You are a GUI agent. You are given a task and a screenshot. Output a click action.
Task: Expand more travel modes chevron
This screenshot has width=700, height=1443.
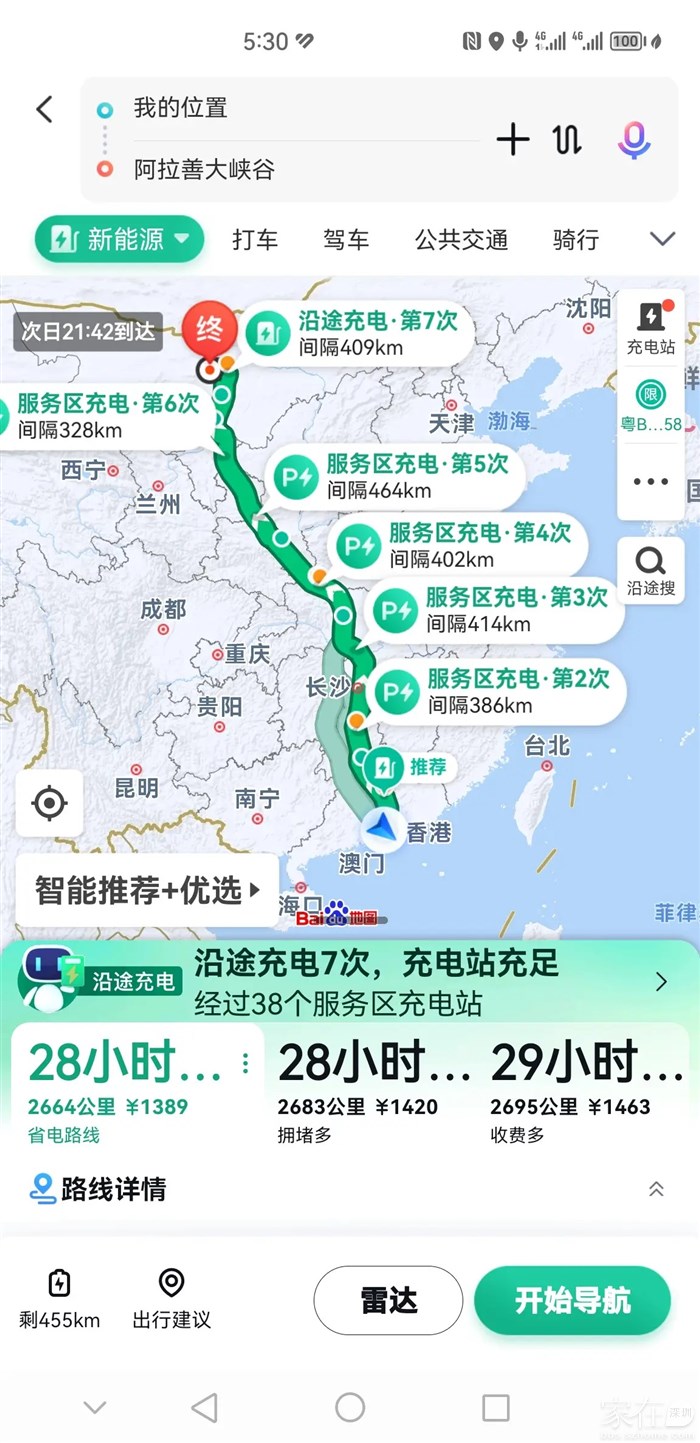(x=662, y=239)
